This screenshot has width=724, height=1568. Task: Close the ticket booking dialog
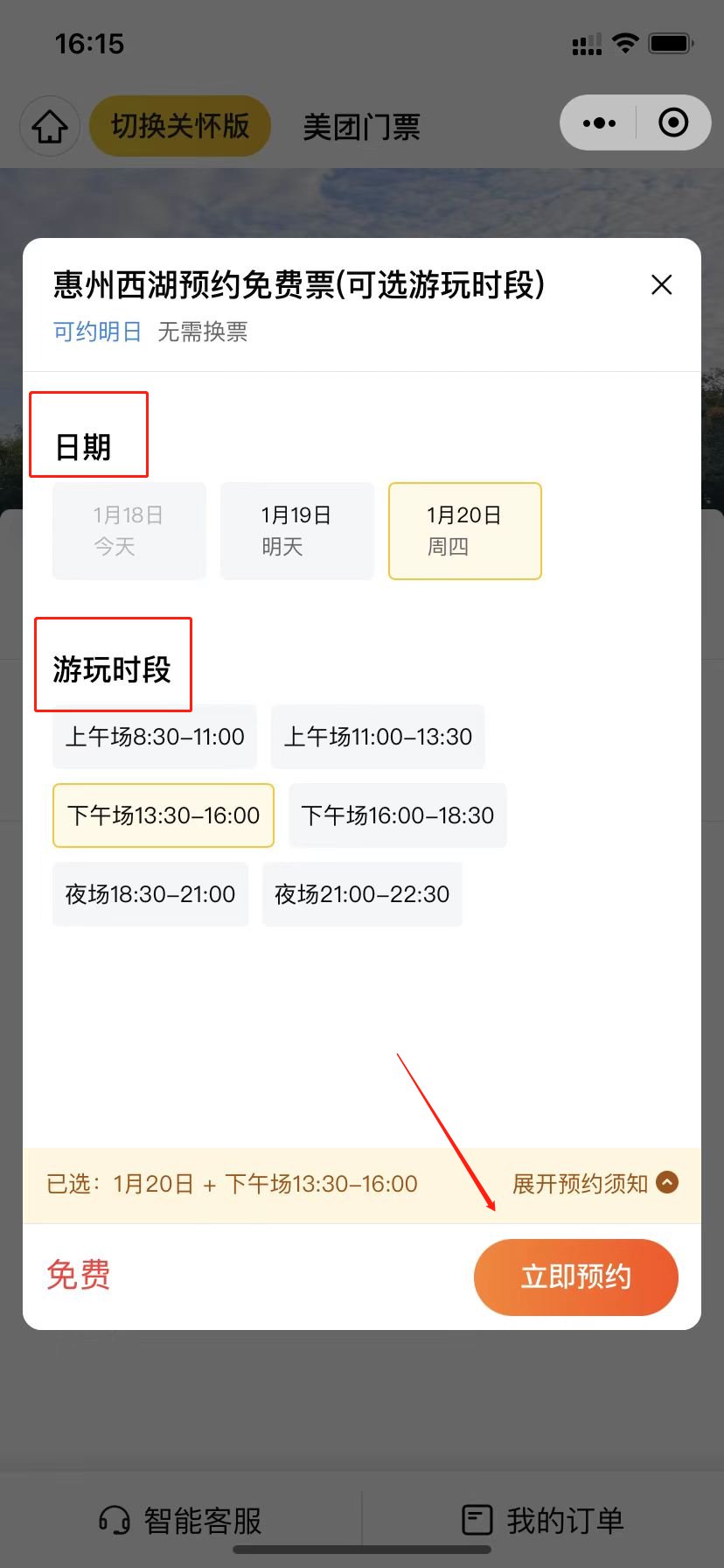coord(662,284)
